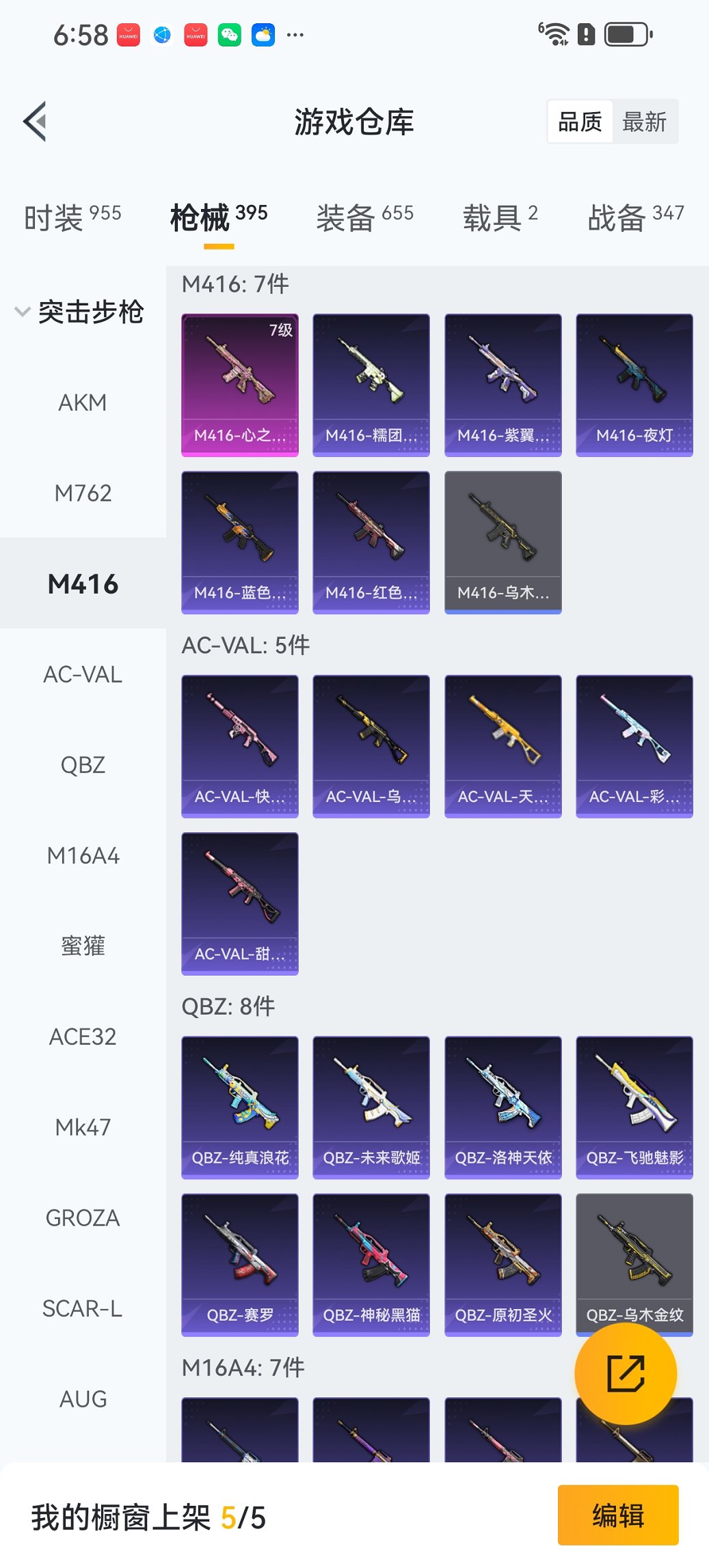Screen dimensions: 709x1568
Task: Switch to the 时装 tab
Action: (x=72, y=217)
